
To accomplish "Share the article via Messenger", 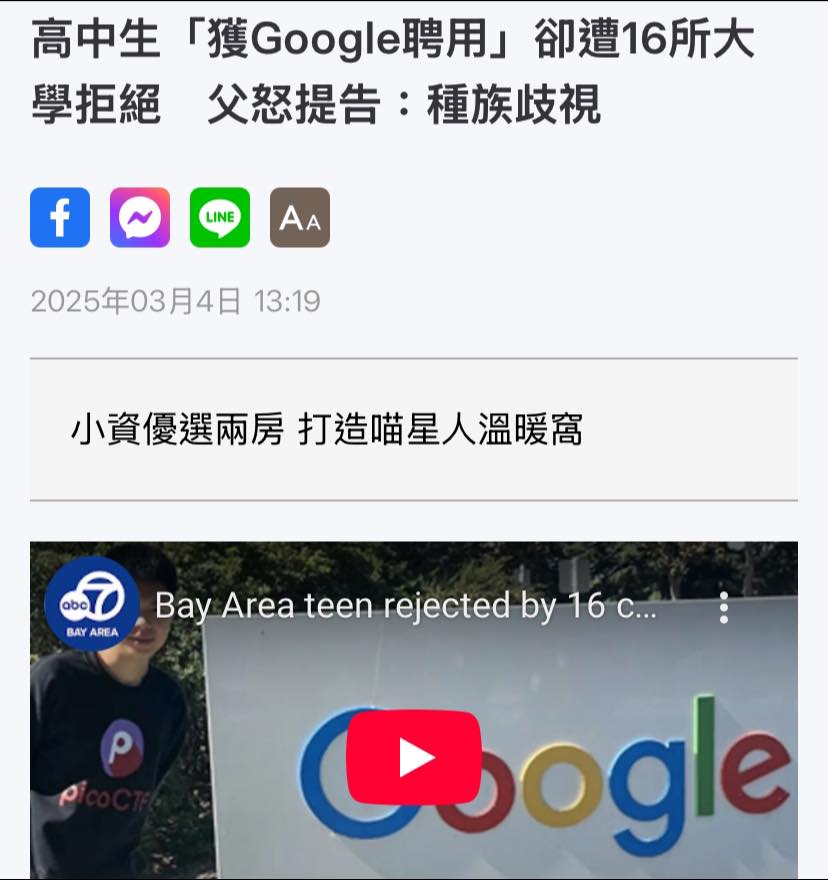I will pyautogui.click(x=140, y=217).
